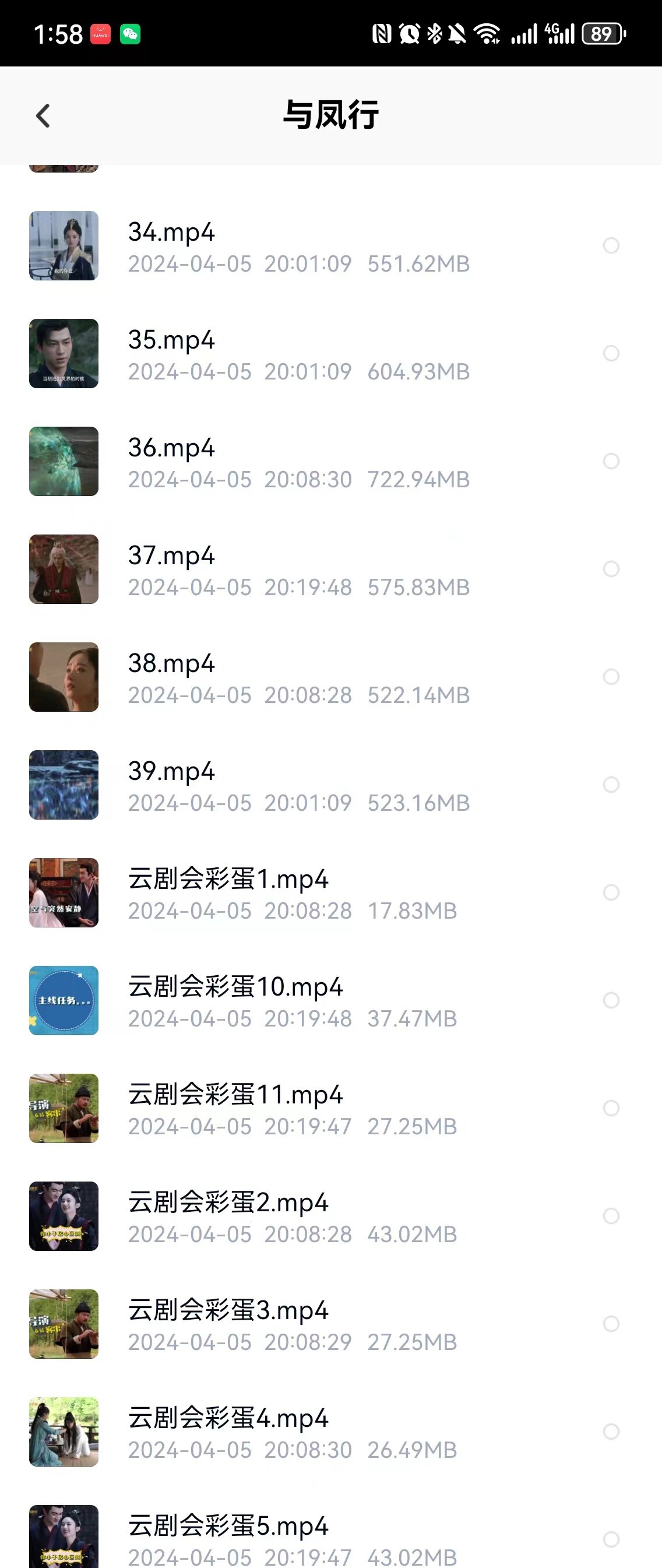This screenshot has height=1568, width=662.
Task: Open the 34.mp4 video file
Action: (171, 233)
